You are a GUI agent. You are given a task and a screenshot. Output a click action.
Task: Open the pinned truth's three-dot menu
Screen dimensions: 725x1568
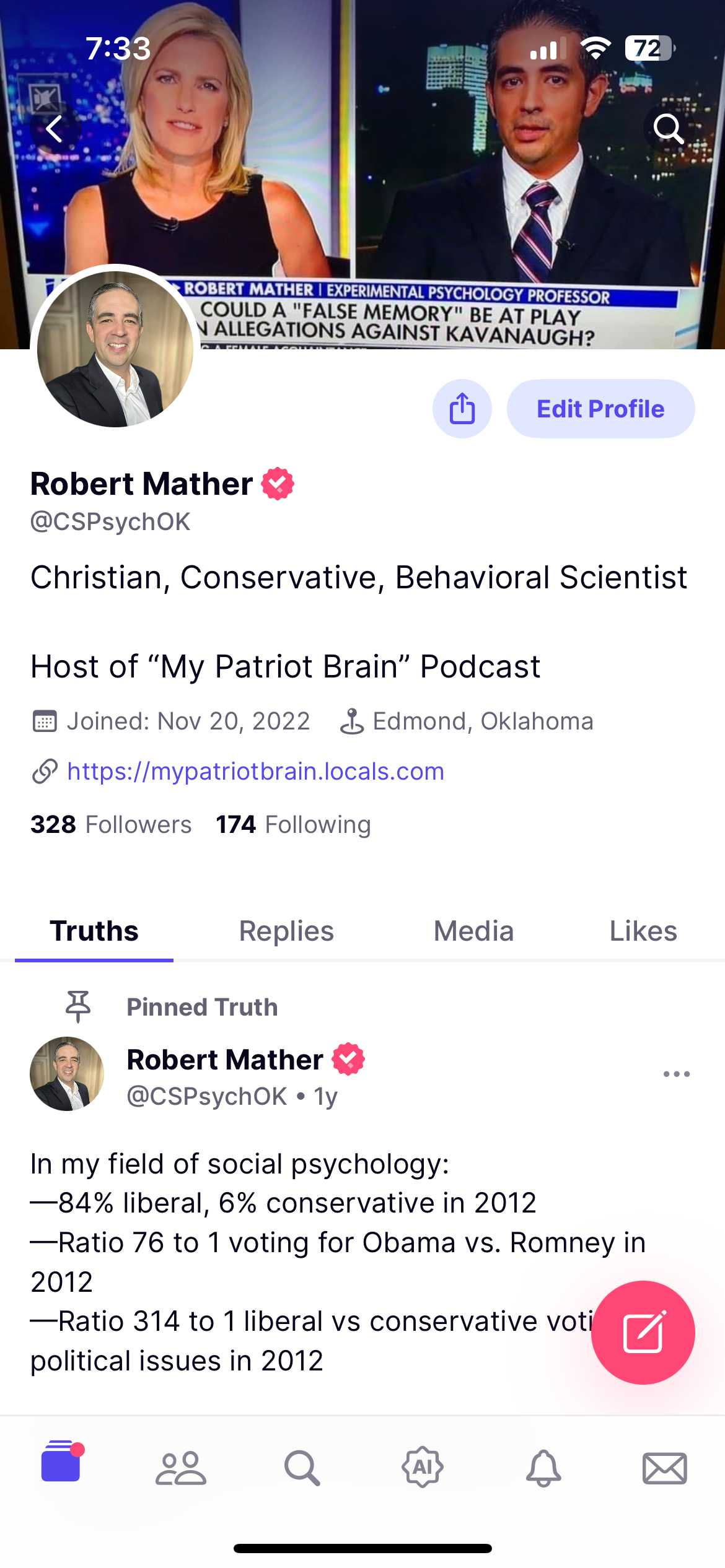pos(676,1074)
